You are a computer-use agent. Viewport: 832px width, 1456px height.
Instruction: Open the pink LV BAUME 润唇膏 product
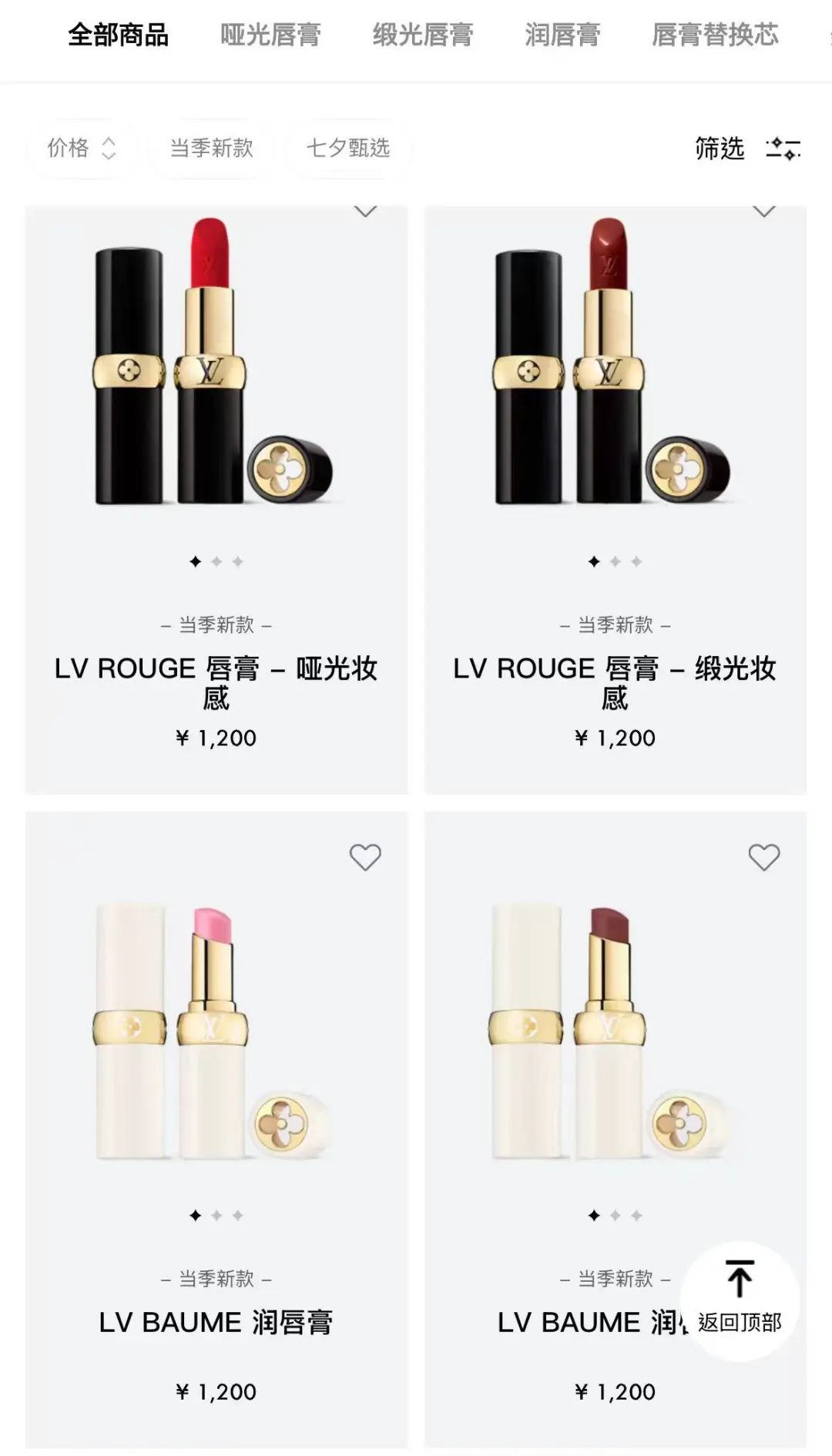(216, 1130)
